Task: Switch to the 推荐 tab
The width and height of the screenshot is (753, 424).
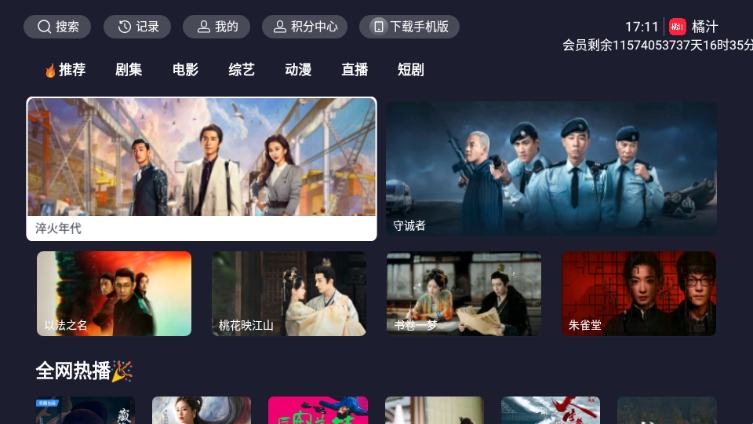Action: click(65, 70)
